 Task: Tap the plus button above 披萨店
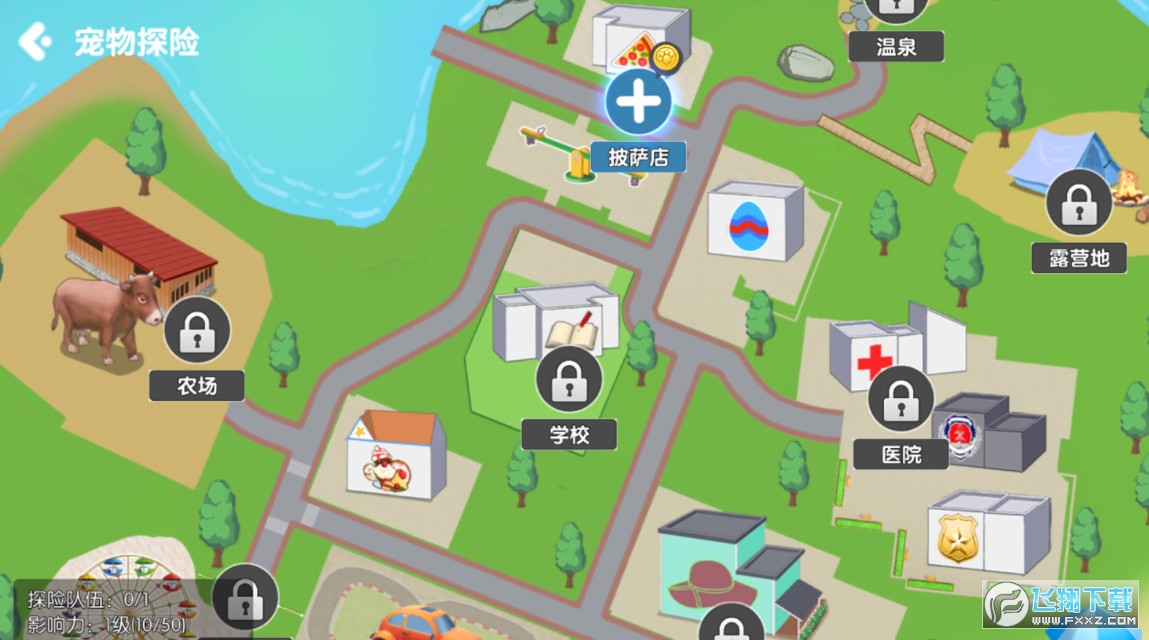point(638,102)
